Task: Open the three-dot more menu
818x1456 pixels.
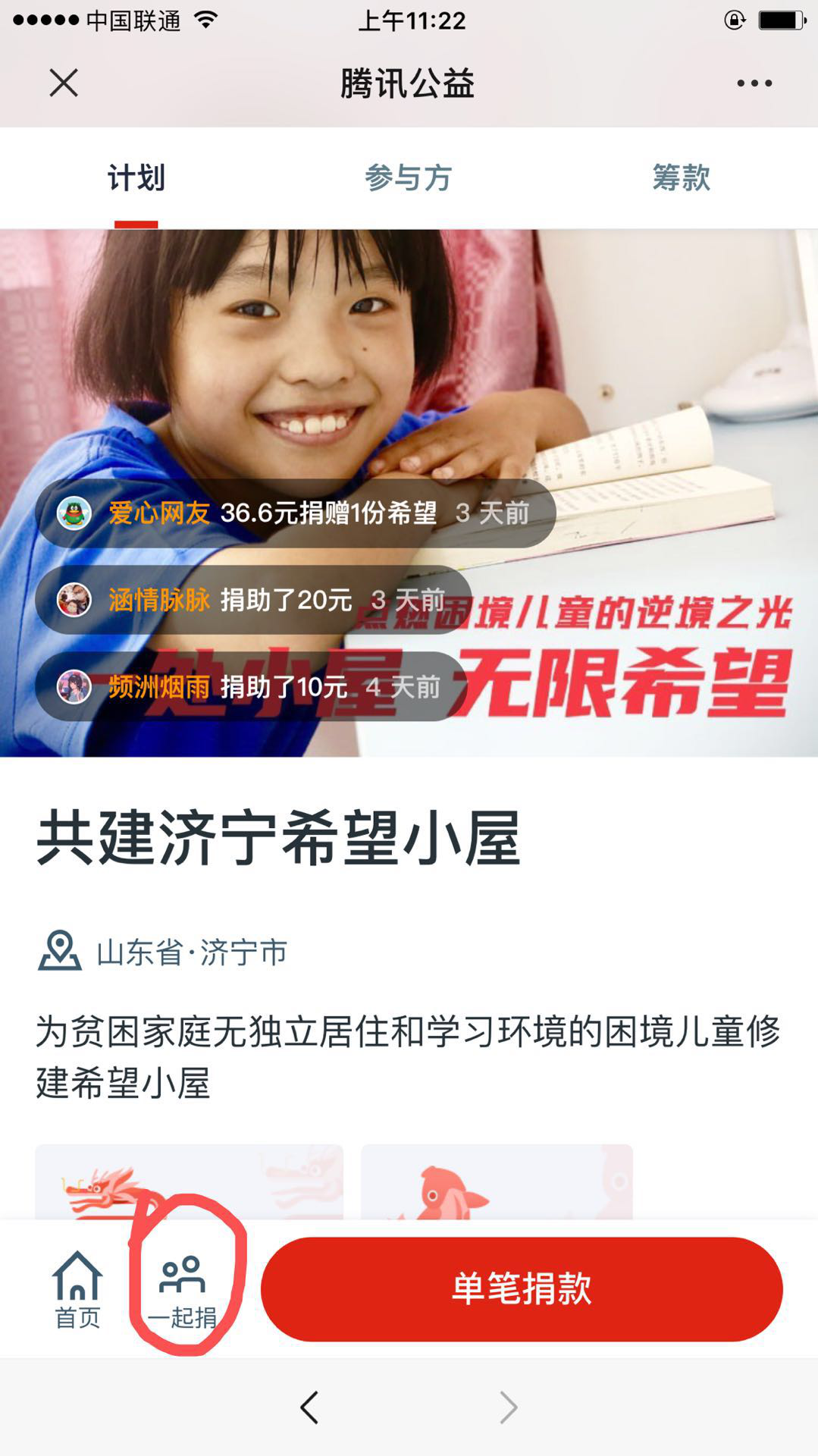Action: click(754, 83)
